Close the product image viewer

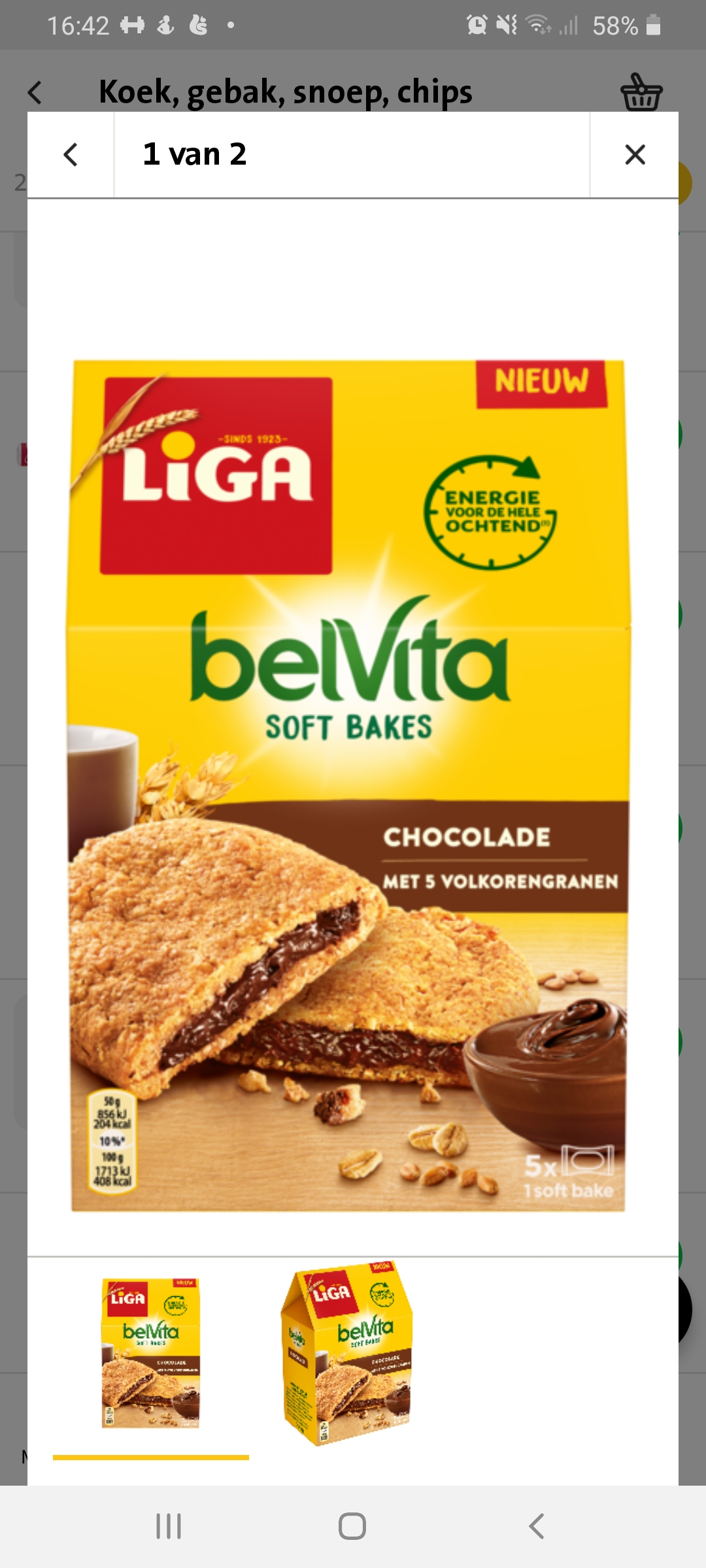point(635,155)
